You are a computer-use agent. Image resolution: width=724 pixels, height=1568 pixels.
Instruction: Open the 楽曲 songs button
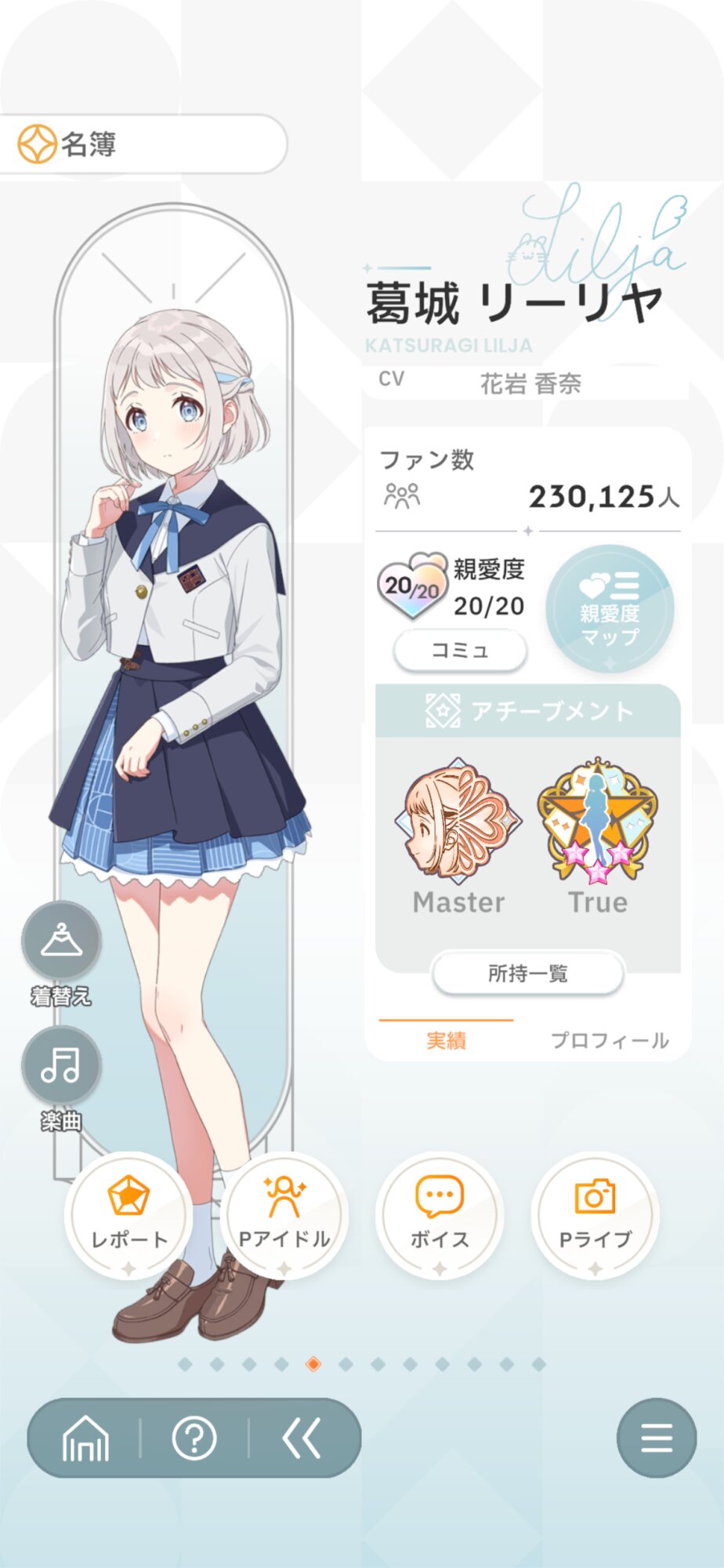tap(61, 1065)
